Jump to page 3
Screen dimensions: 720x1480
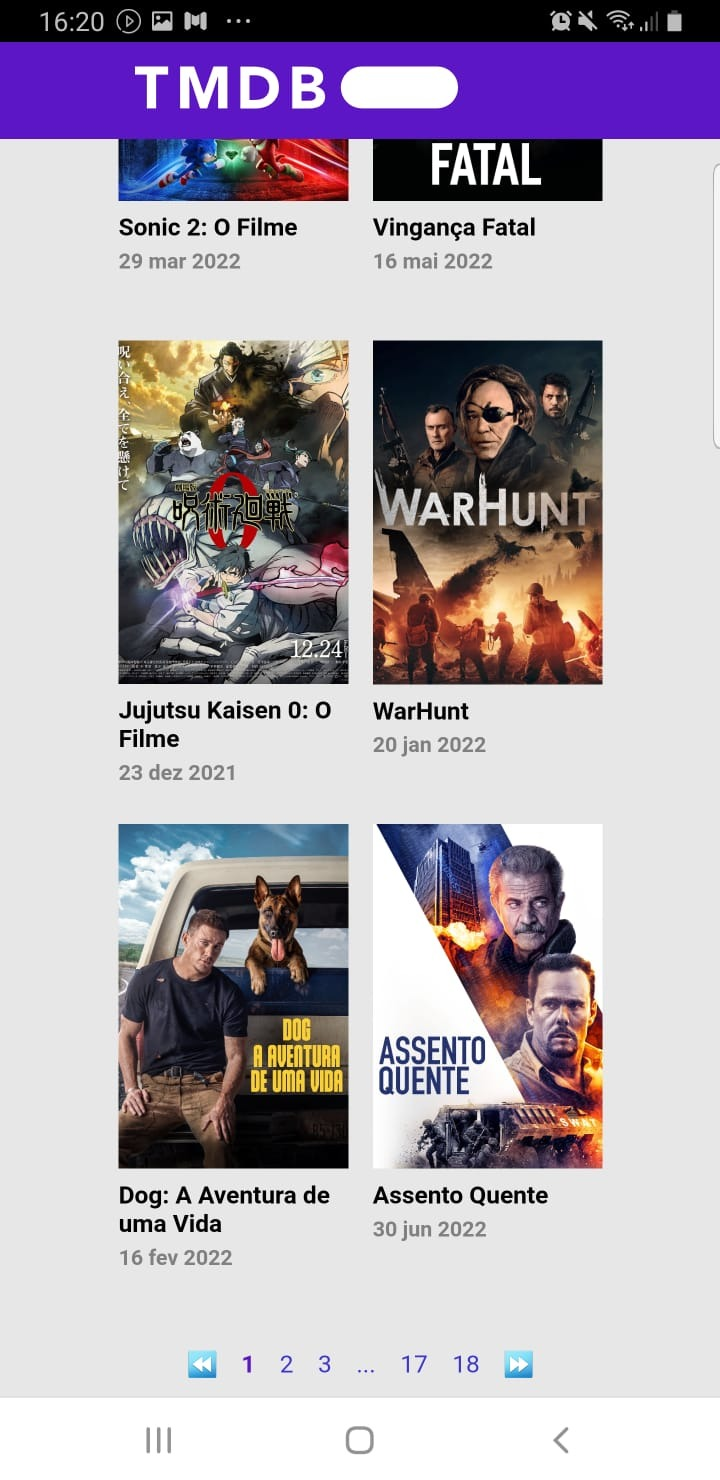point(324,1364)
